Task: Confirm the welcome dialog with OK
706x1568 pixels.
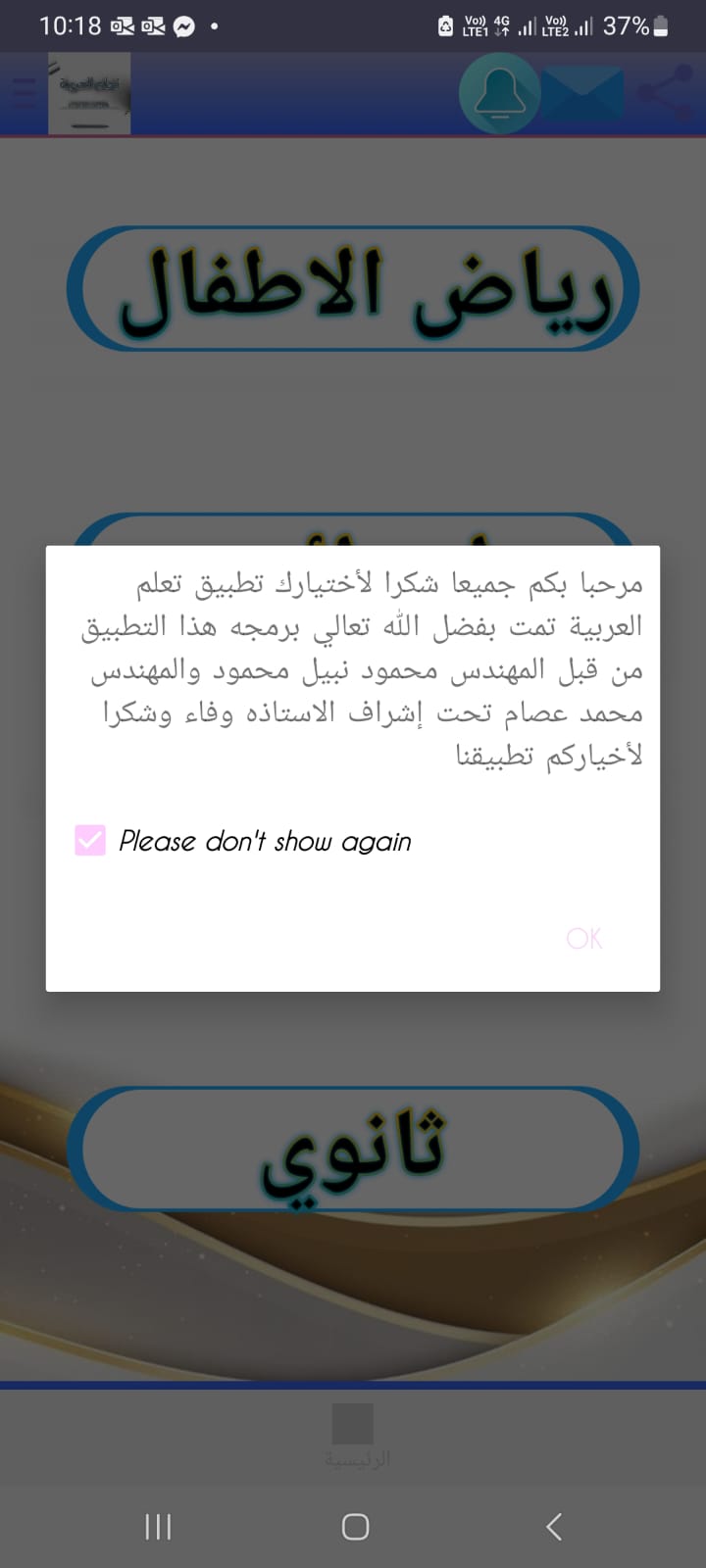Action: click(584, 939)
